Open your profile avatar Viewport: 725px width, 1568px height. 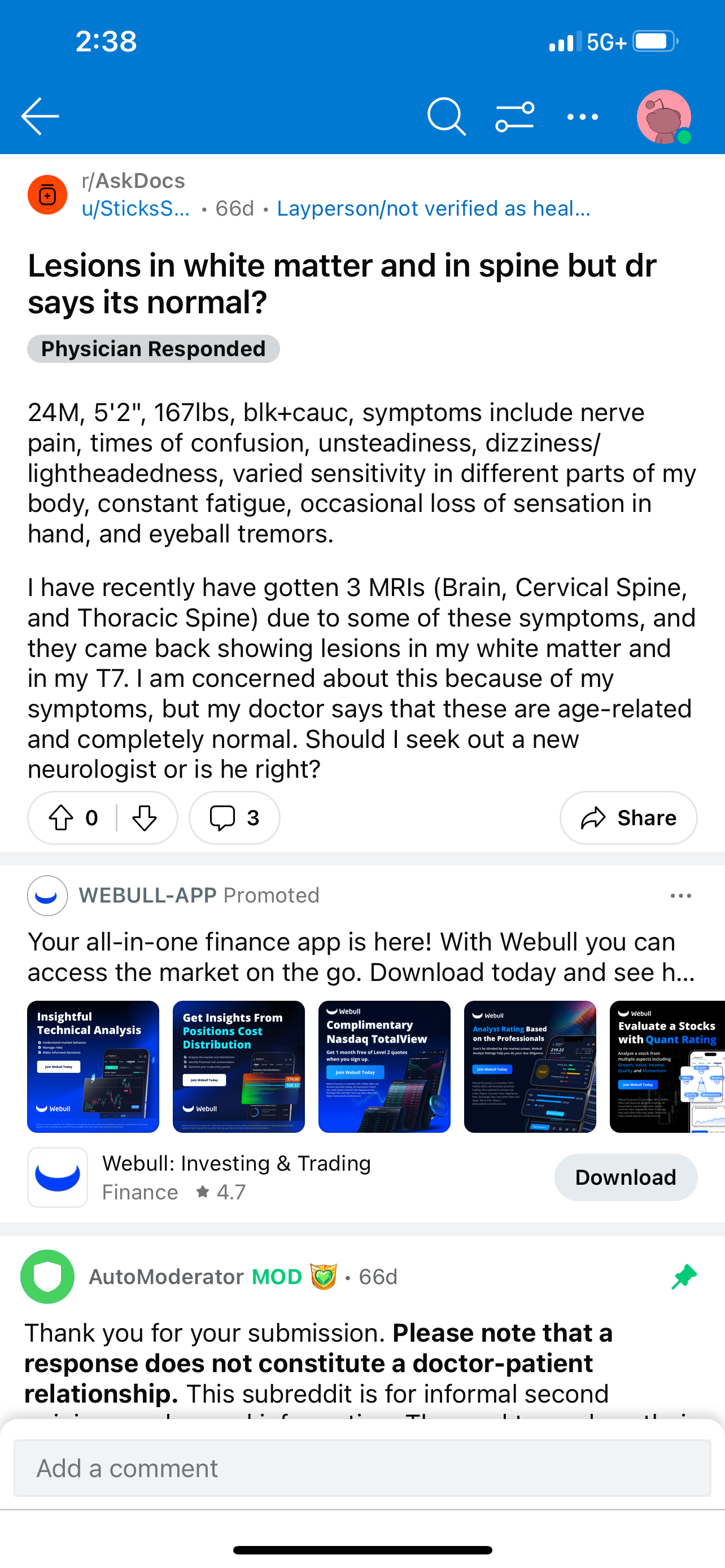(x=663, y=116)
